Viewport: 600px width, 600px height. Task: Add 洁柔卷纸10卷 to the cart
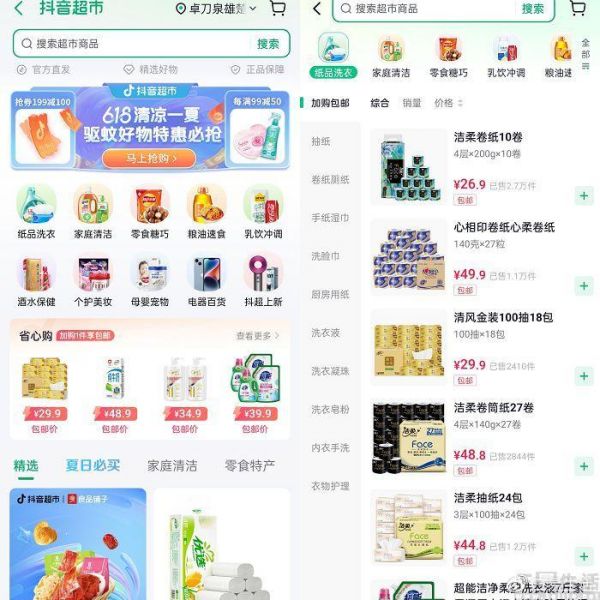click(584, 196)
